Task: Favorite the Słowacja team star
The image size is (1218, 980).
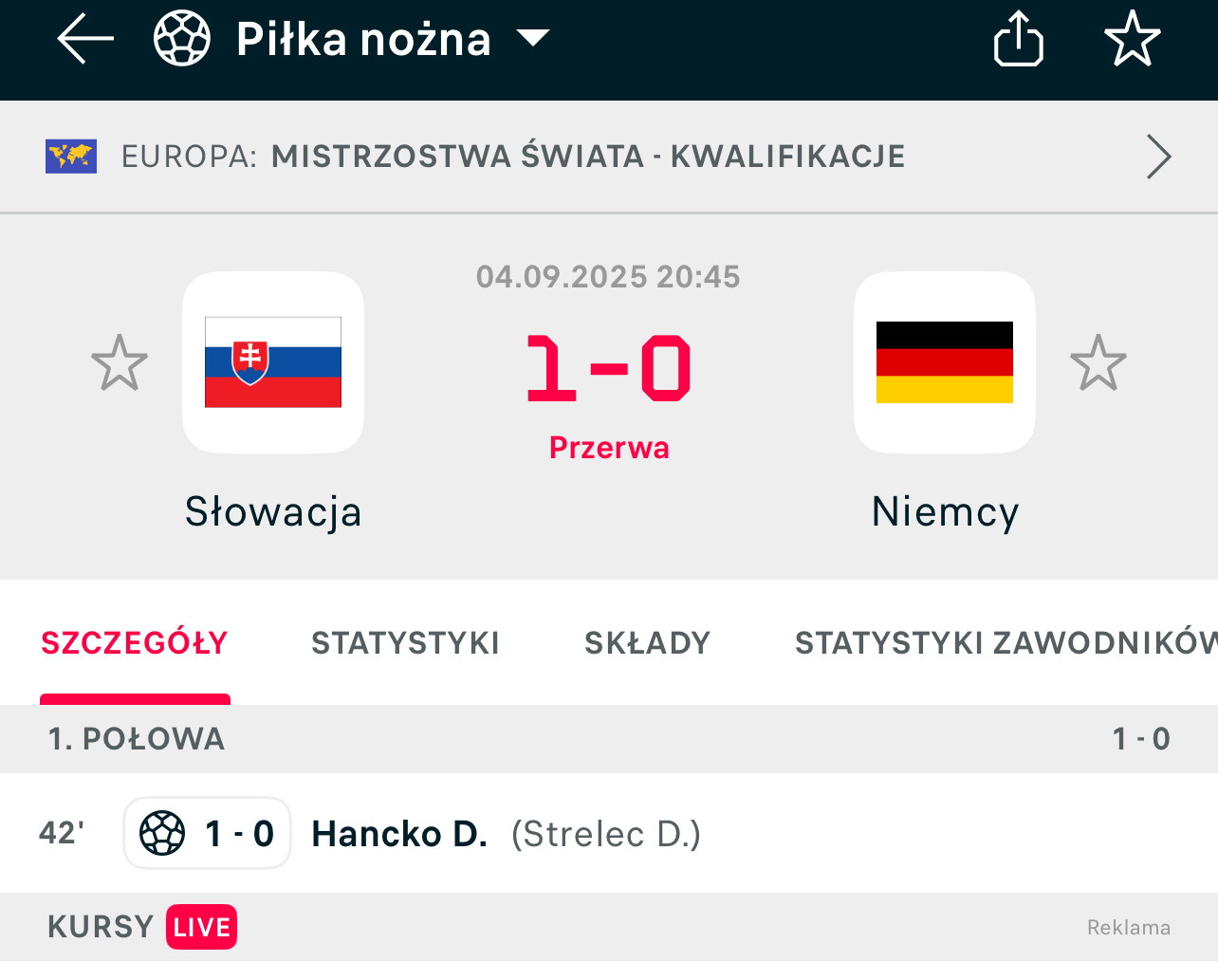Action: 120,362
